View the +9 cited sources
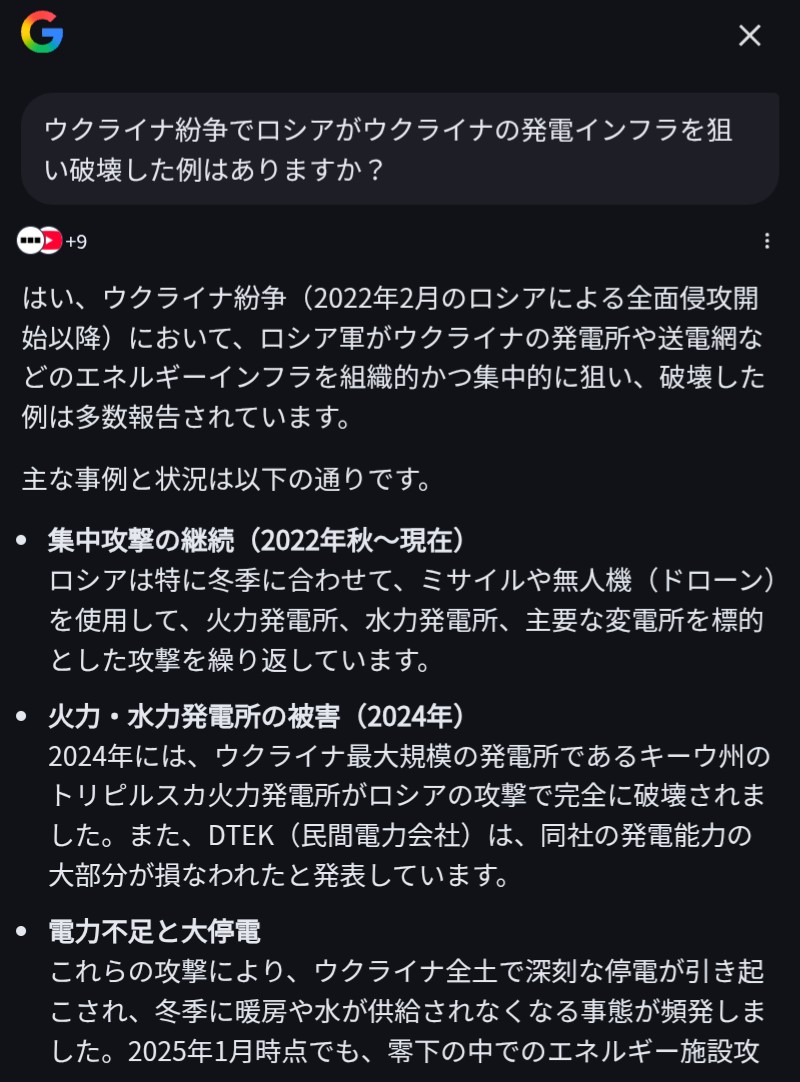 (53, 241)
